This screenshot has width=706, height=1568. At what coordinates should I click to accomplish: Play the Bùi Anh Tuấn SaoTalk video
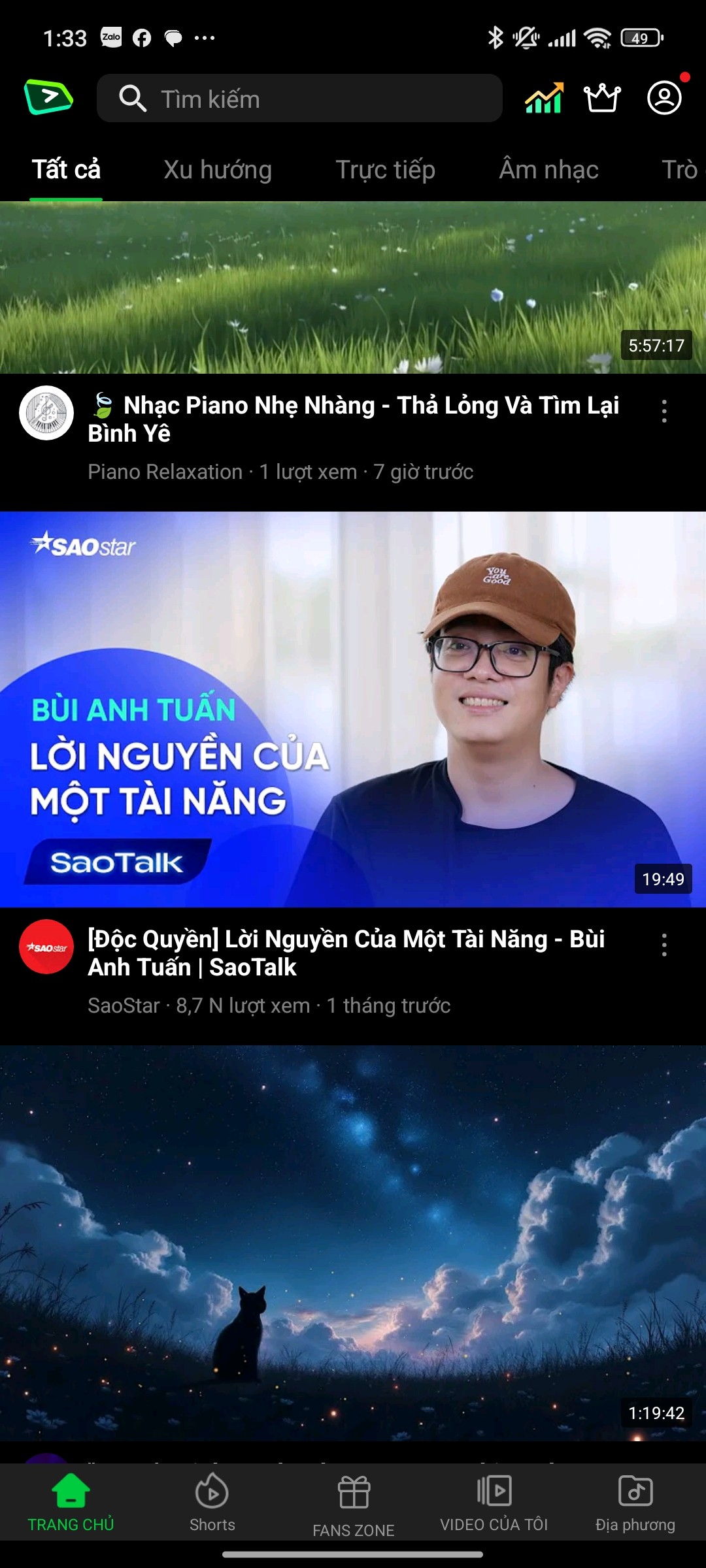pyautogui.click(x=353, y=709)
